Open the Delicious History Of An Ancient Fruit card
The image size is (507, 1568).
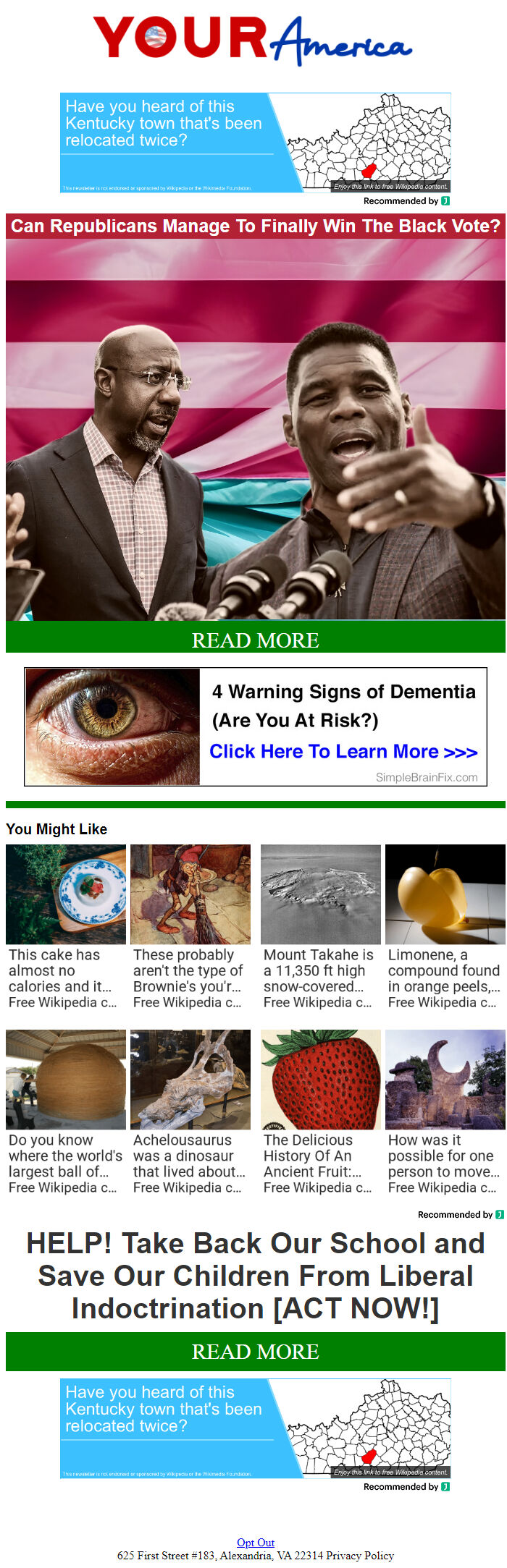320,1111
